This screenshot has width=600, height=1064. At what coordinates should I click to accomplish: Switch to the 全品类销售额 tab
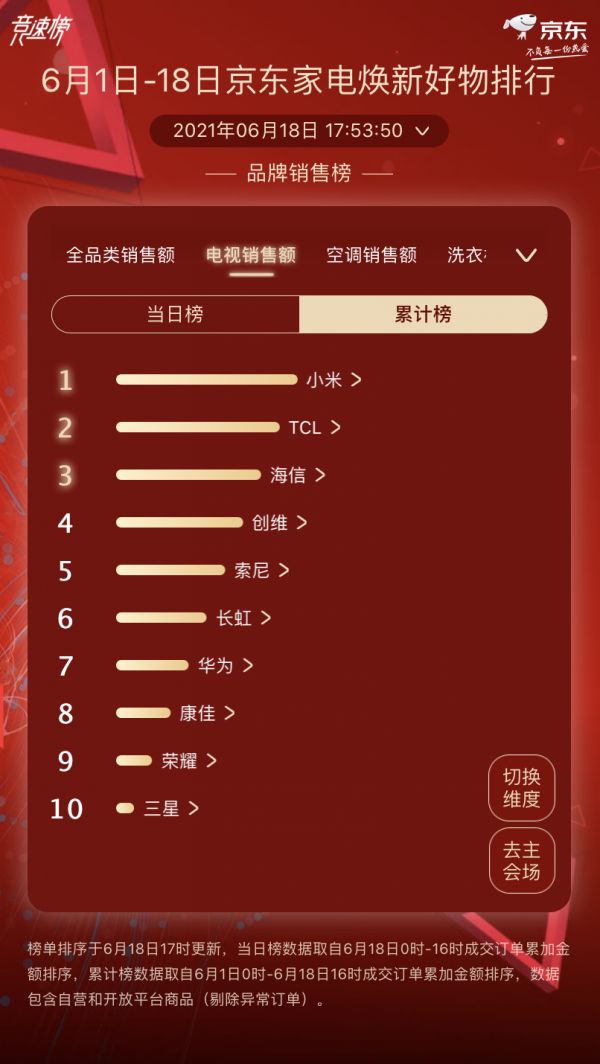pyautogui.click(x=121, y=255)
